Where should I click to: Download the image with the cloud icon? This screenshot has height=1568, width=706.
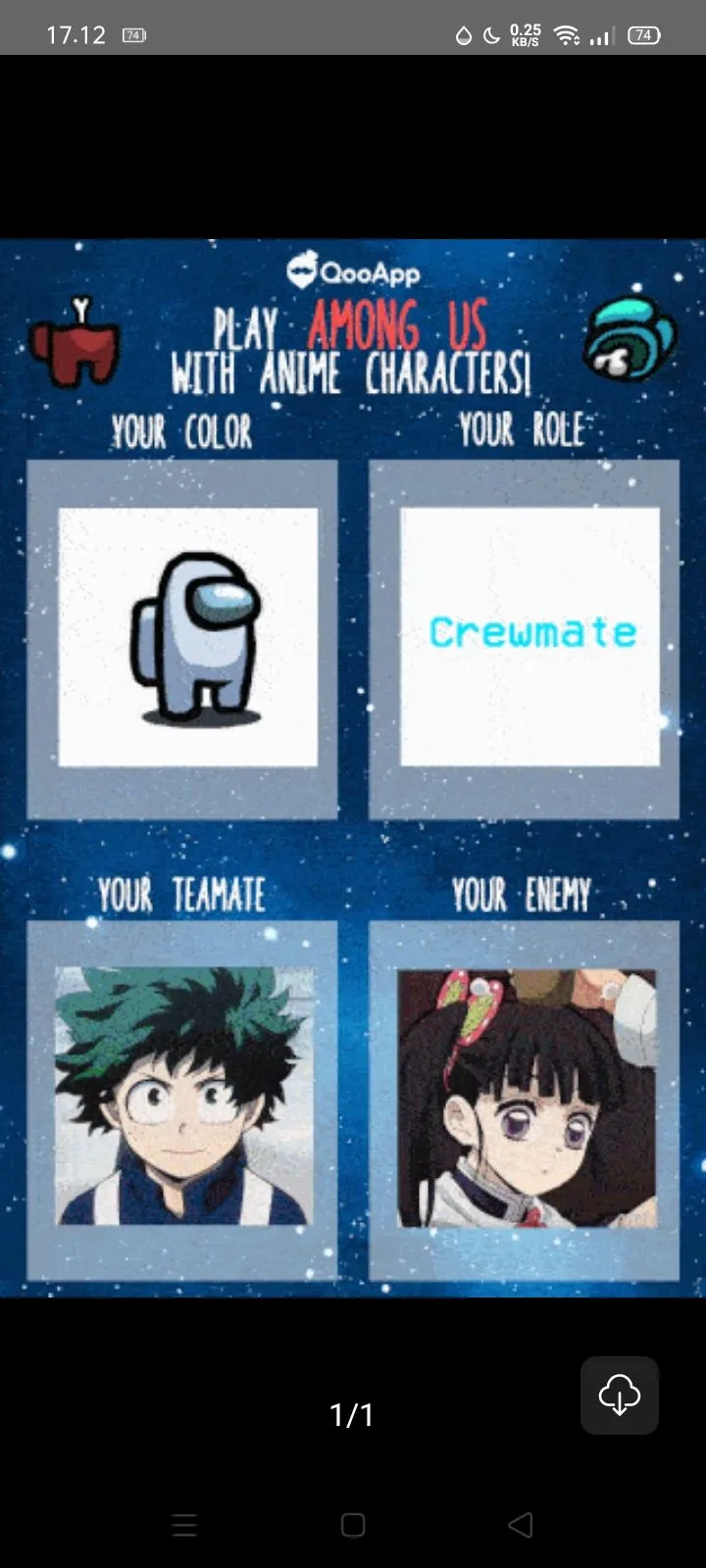[619, 1395]
